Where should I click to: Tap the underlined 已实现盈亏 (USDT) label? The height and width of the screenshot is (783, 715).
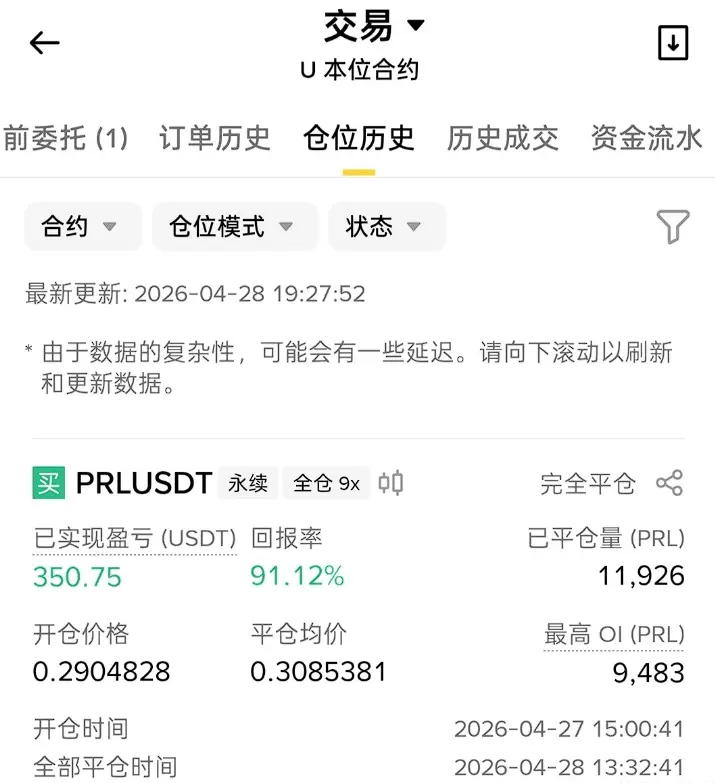134,539
